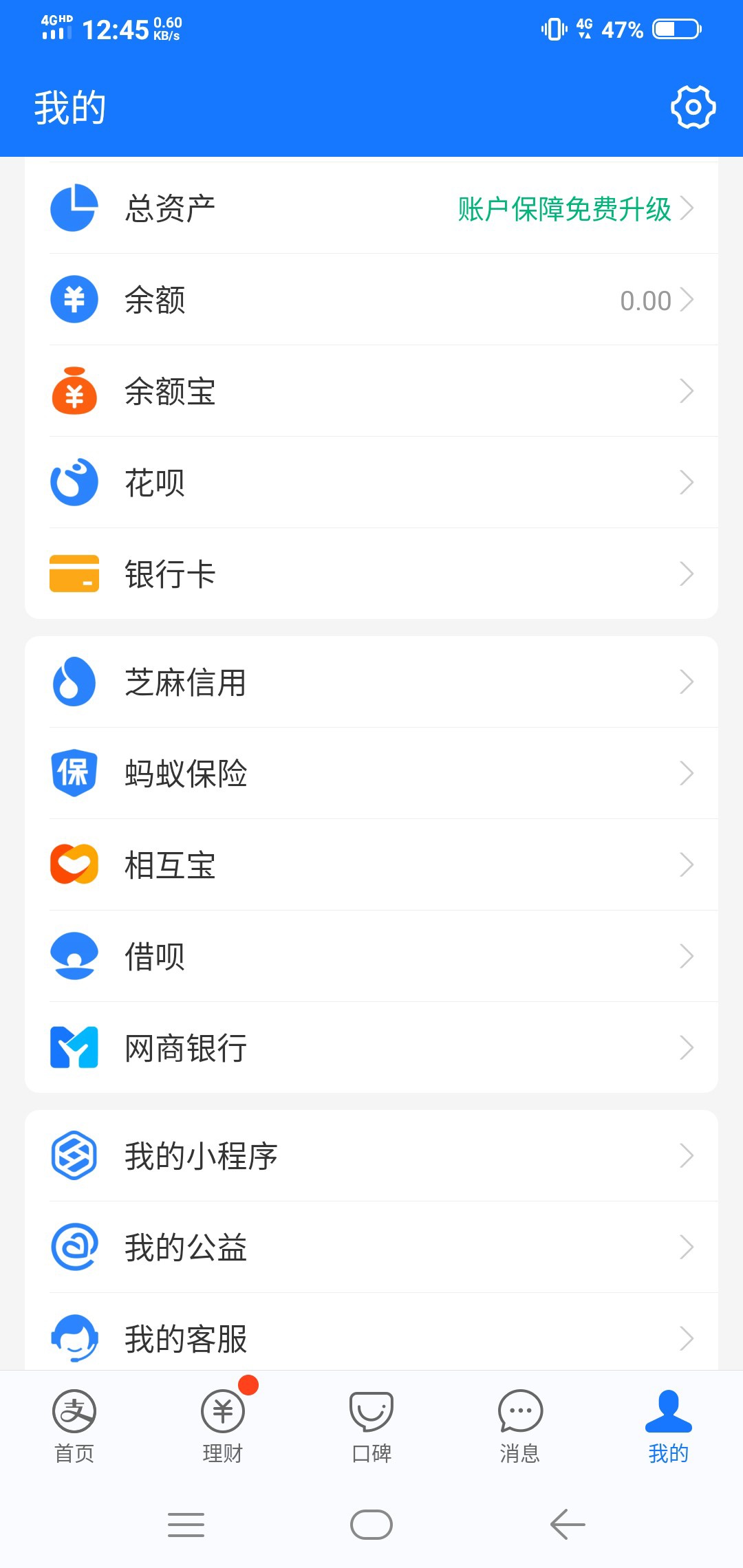Open 银行卡 bank cards

pos(371,574)
